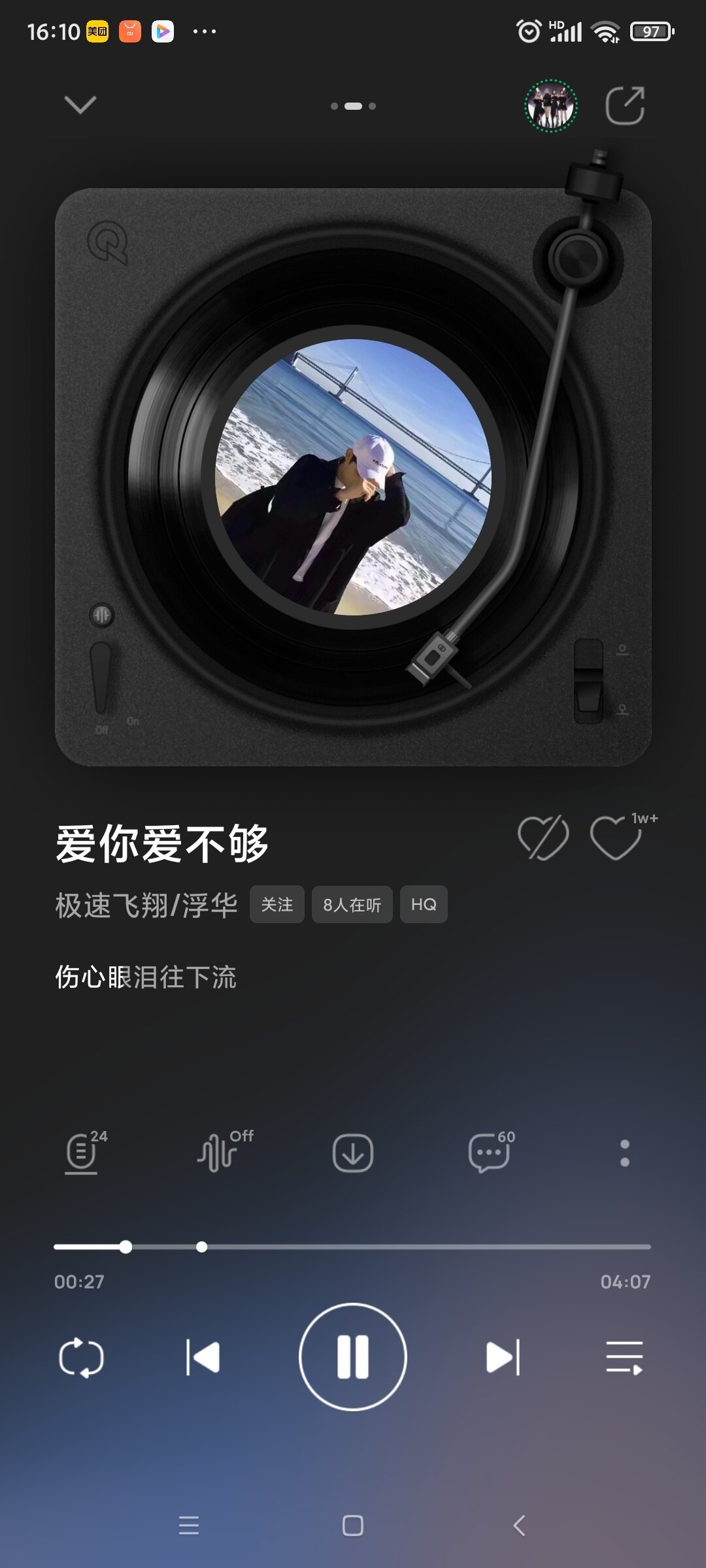
Task: Open the 8人在听 listeners chip
Action: [x=352, y=905]
